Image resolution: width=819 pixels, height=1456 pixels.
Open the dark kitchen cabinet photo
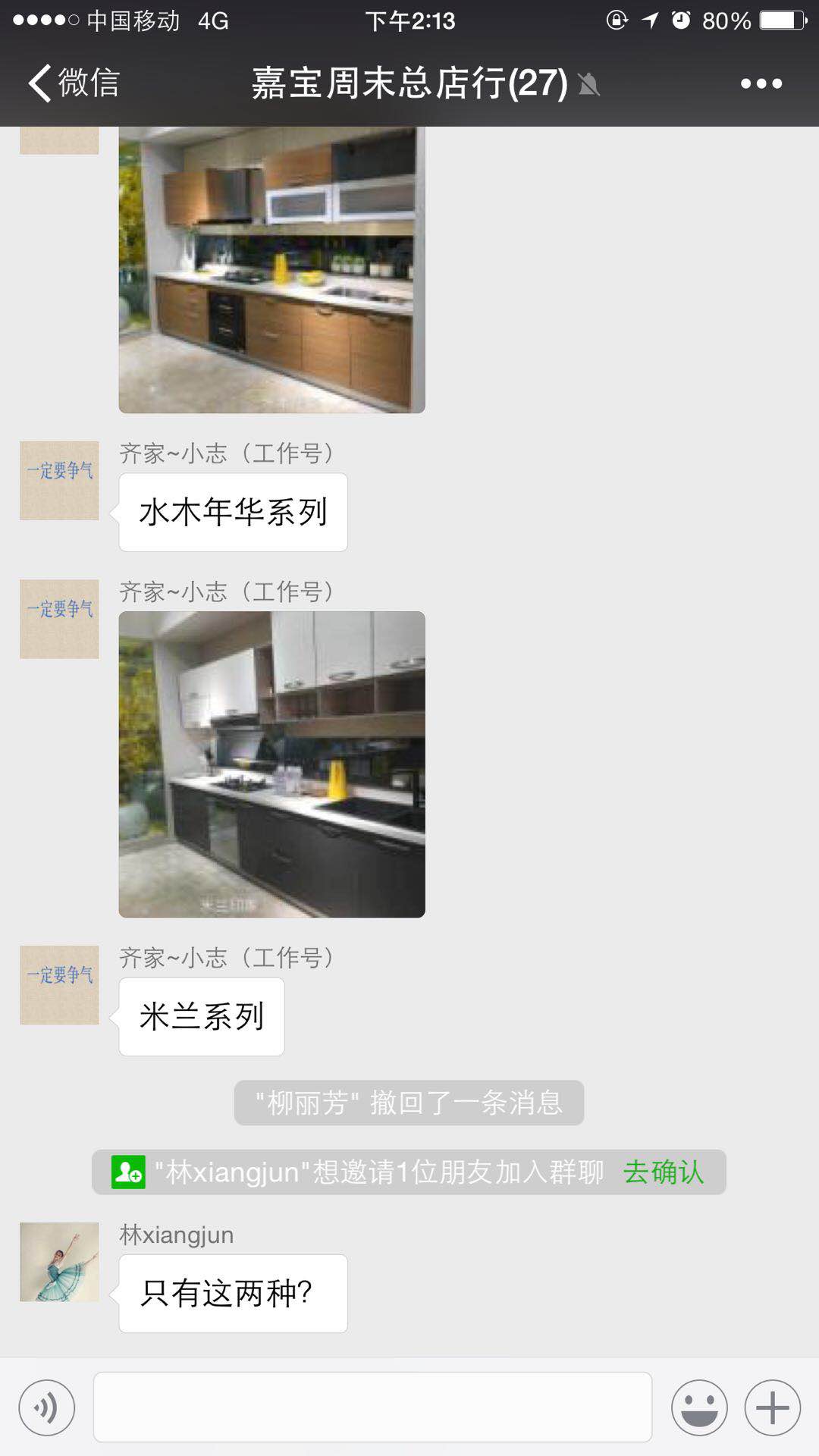coord(271,764)
